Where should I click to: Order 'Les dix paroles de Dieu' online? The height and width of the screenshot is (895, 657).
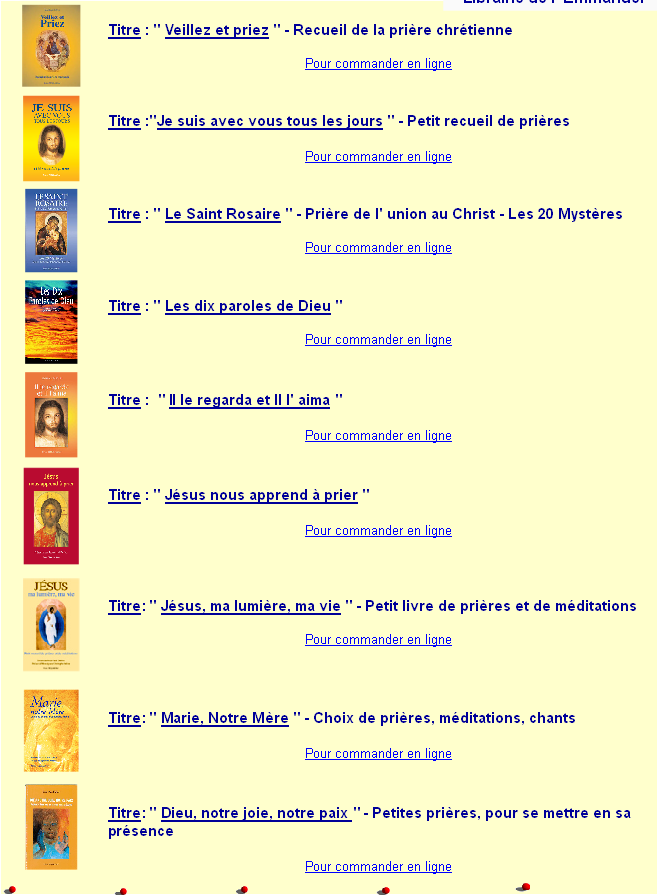coord(378,340)
